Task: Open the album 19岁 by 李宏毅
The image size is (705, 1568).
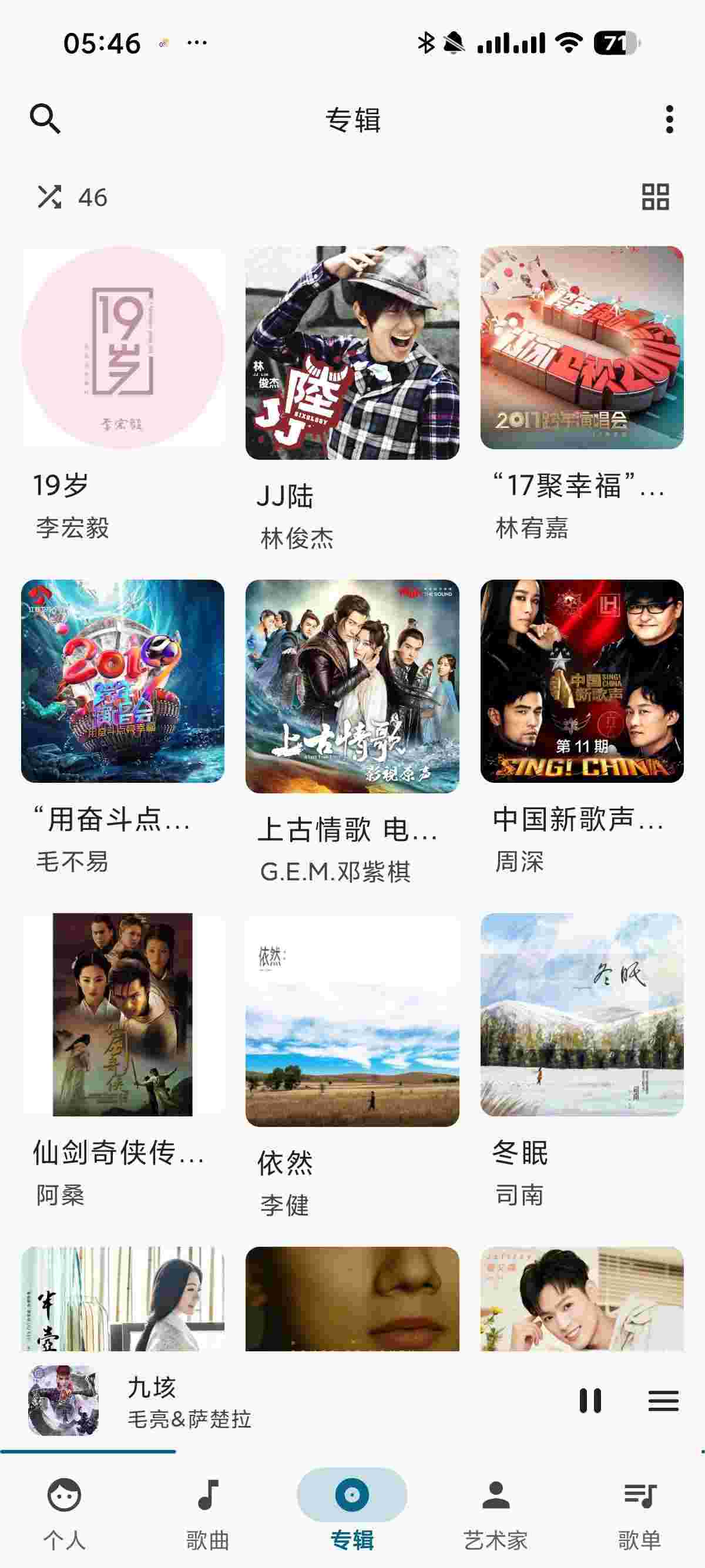Action: tap(122, 348)
